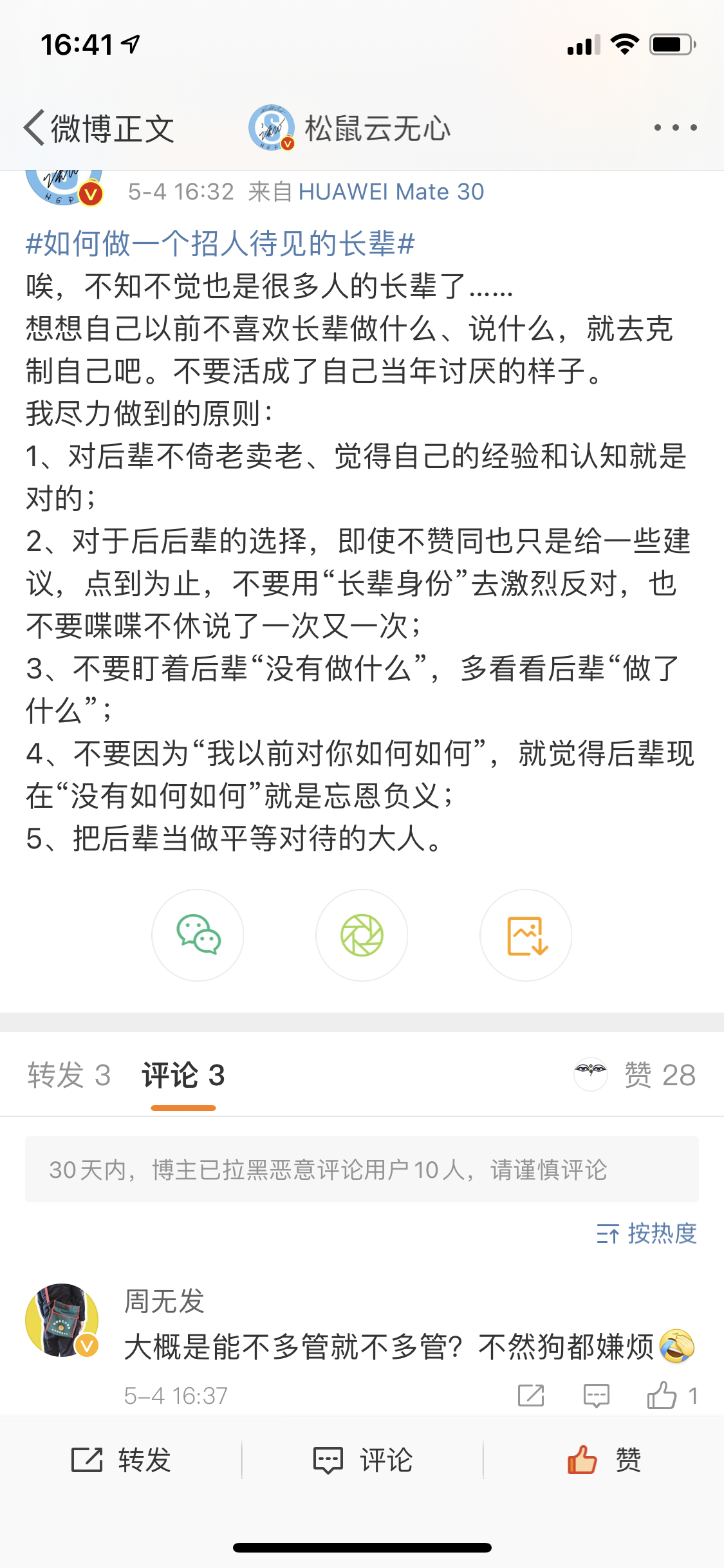Like 周无发's comment
Viewport: 724px width, 1568px height.
663,1395
